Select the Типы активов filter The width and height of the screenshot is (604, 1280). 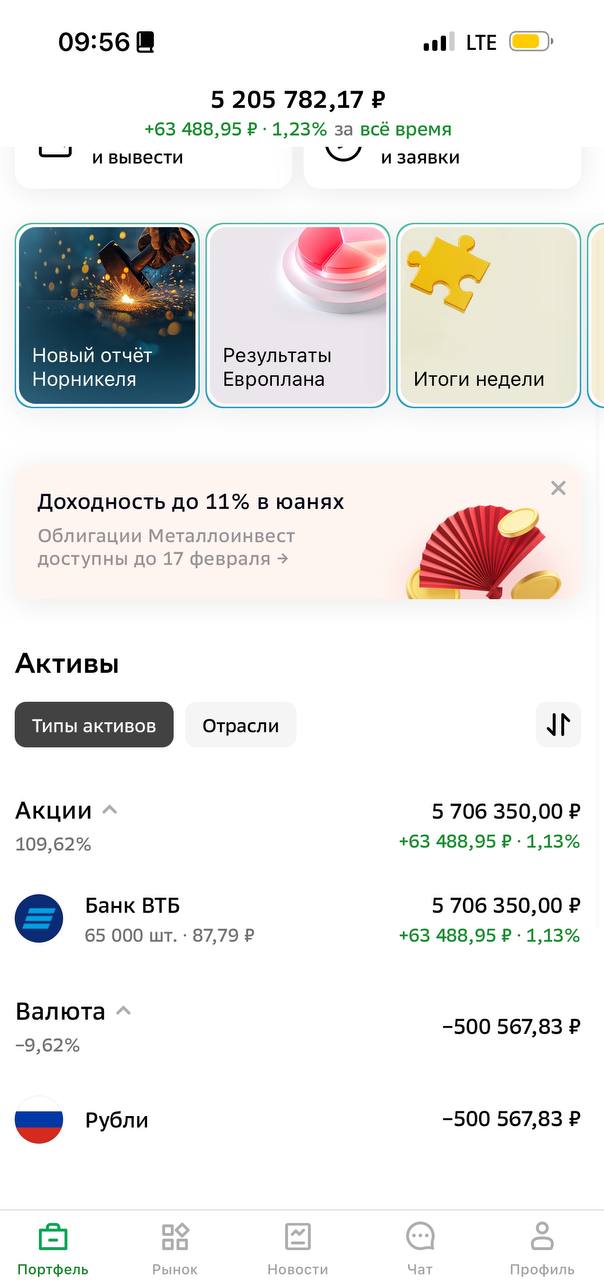[x=94, y=725]
